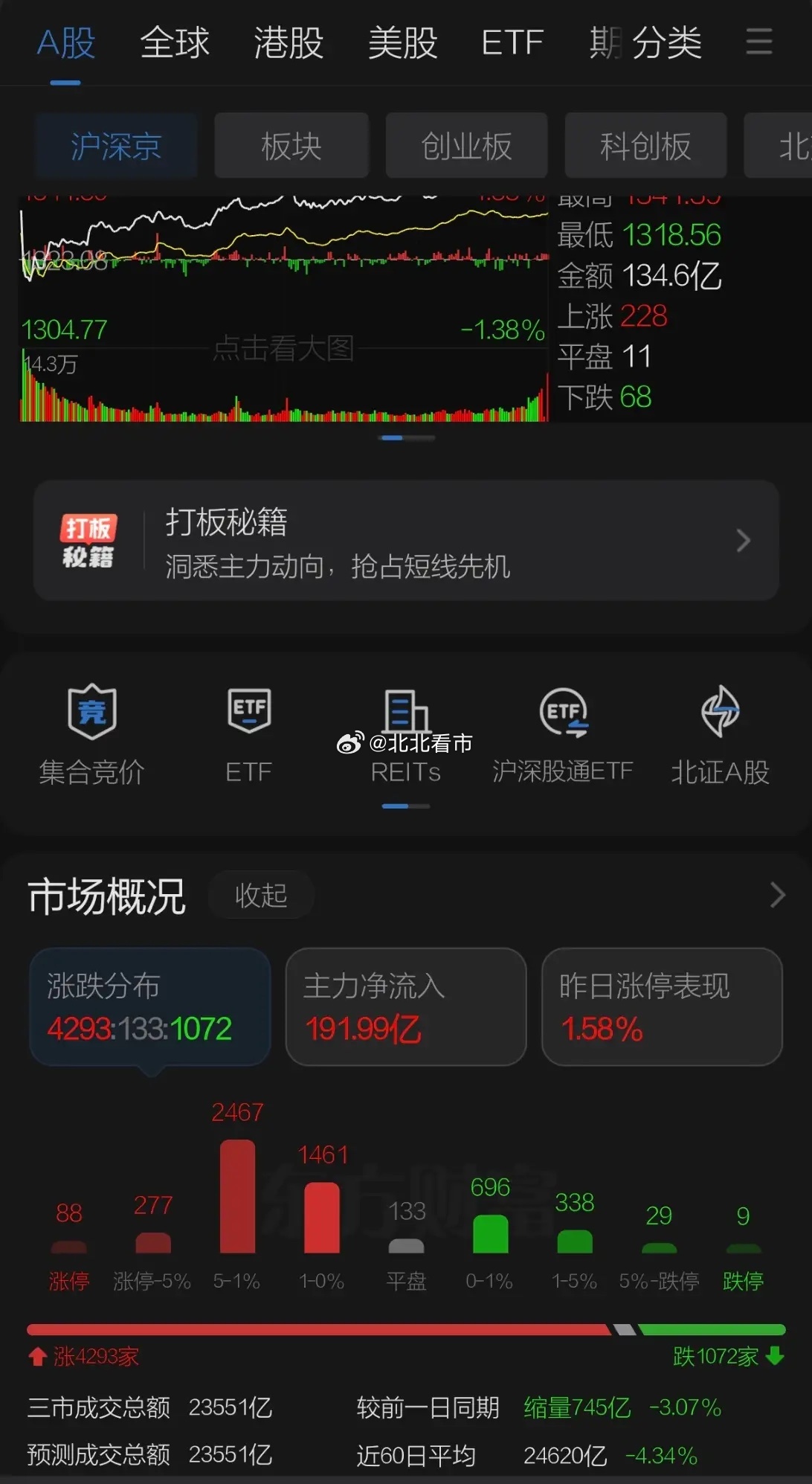The height and width of the screenshot is (1484, 812).
Task: Collapse market overview with 收起
Action: click(x=261, y=895)
